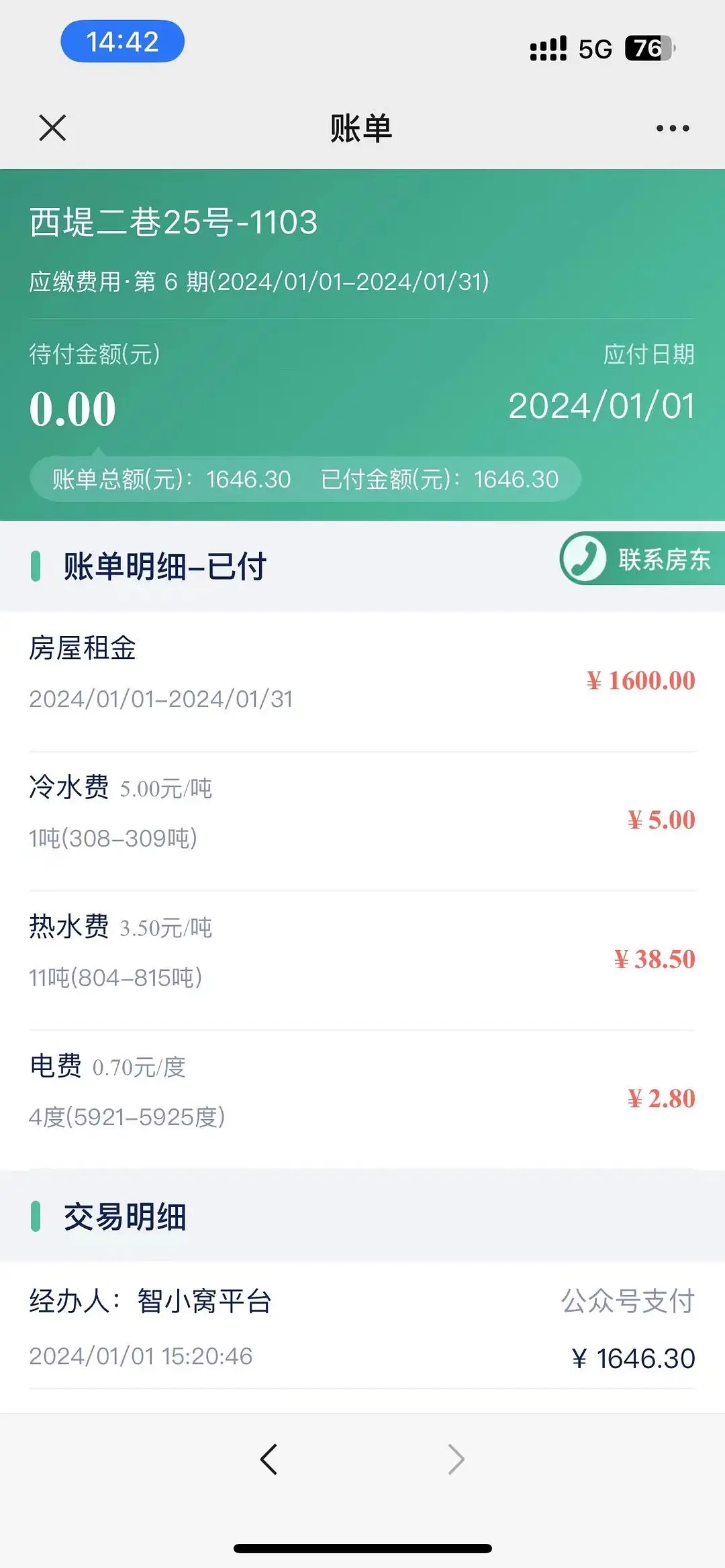Open the three-dot overflow menu

[673, 127]
